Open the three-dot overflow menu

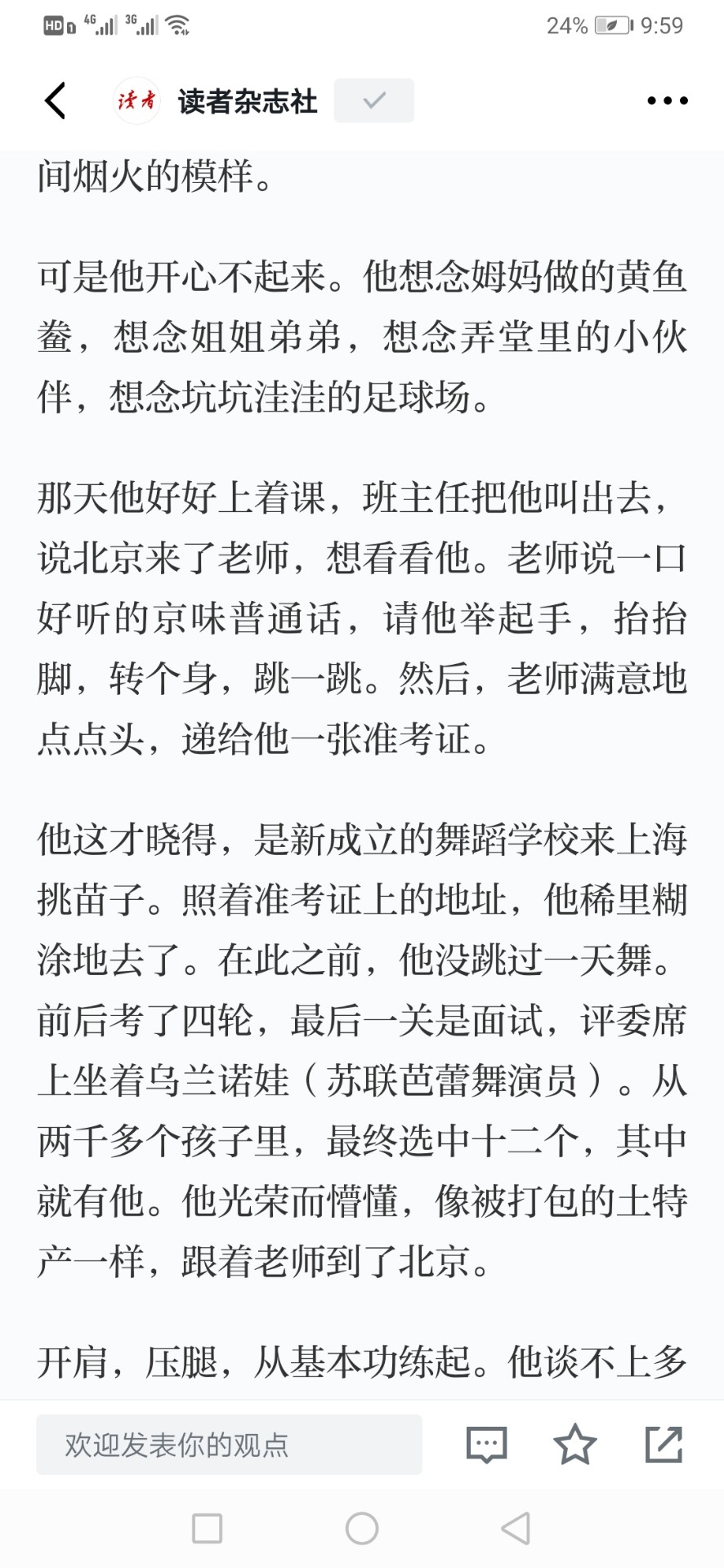667,100
